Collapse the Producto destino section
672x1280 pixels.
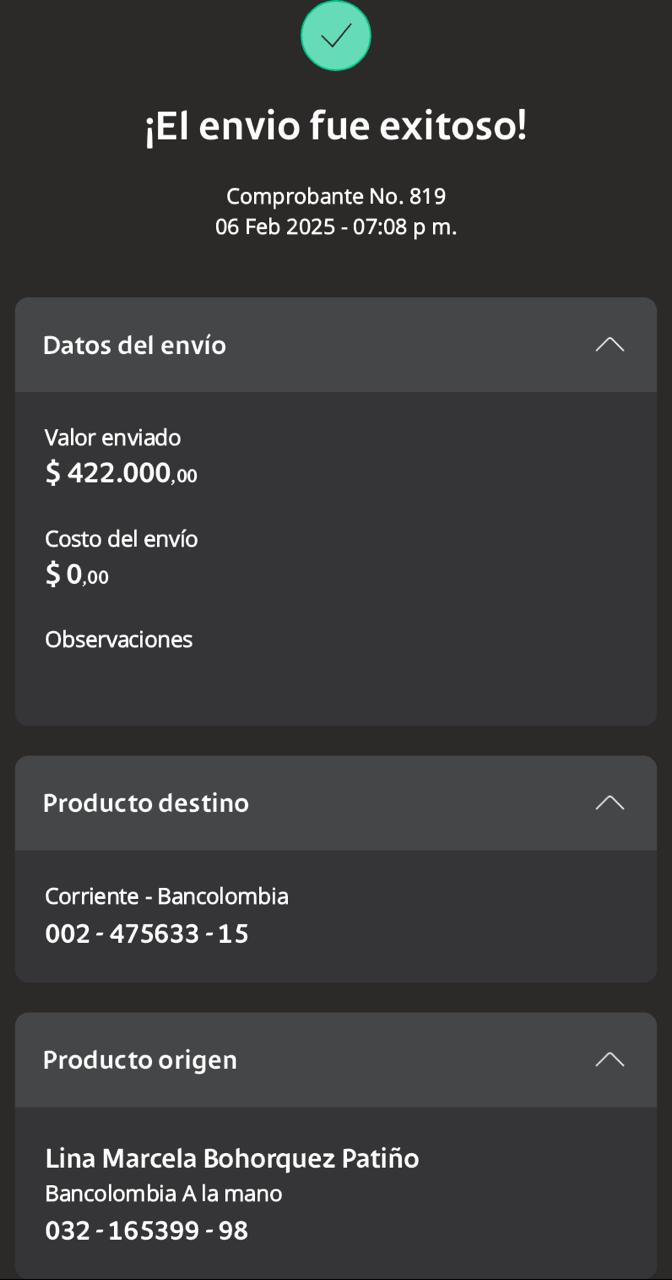[x=609, y=803]
